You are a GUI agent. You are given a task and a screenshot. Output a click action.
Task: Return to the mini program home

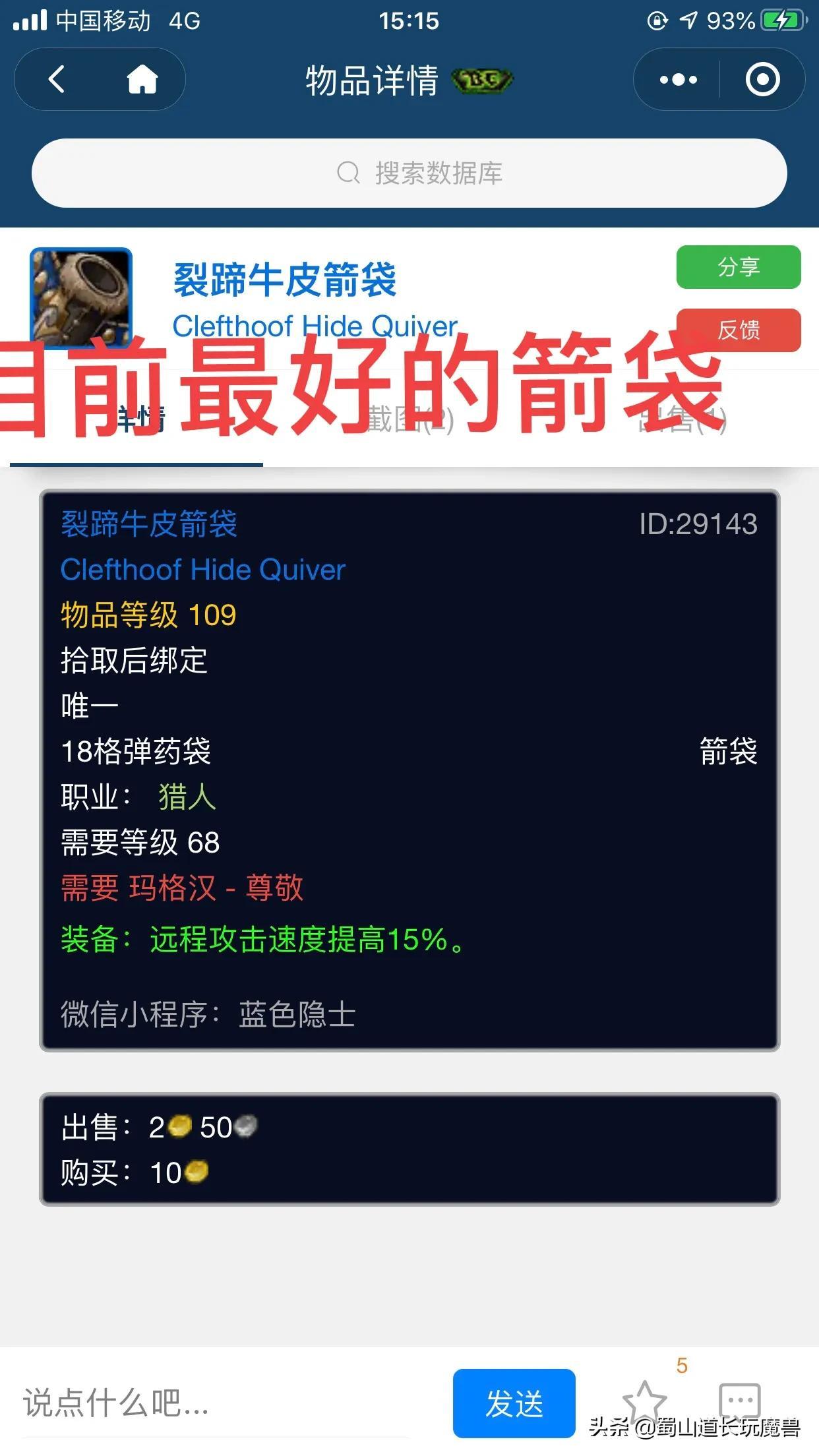coord(142,80)
